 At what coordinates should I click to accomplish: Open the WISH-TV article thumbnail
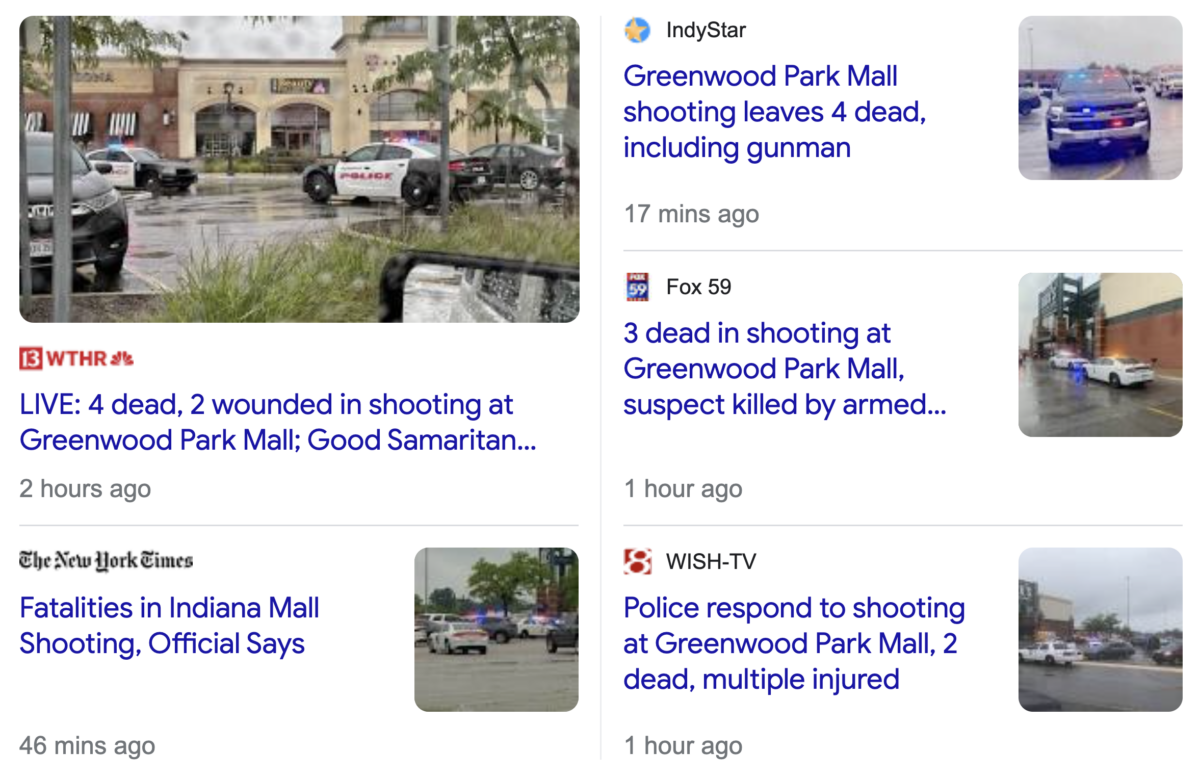pyautogui.click(x=1100, y=629)
